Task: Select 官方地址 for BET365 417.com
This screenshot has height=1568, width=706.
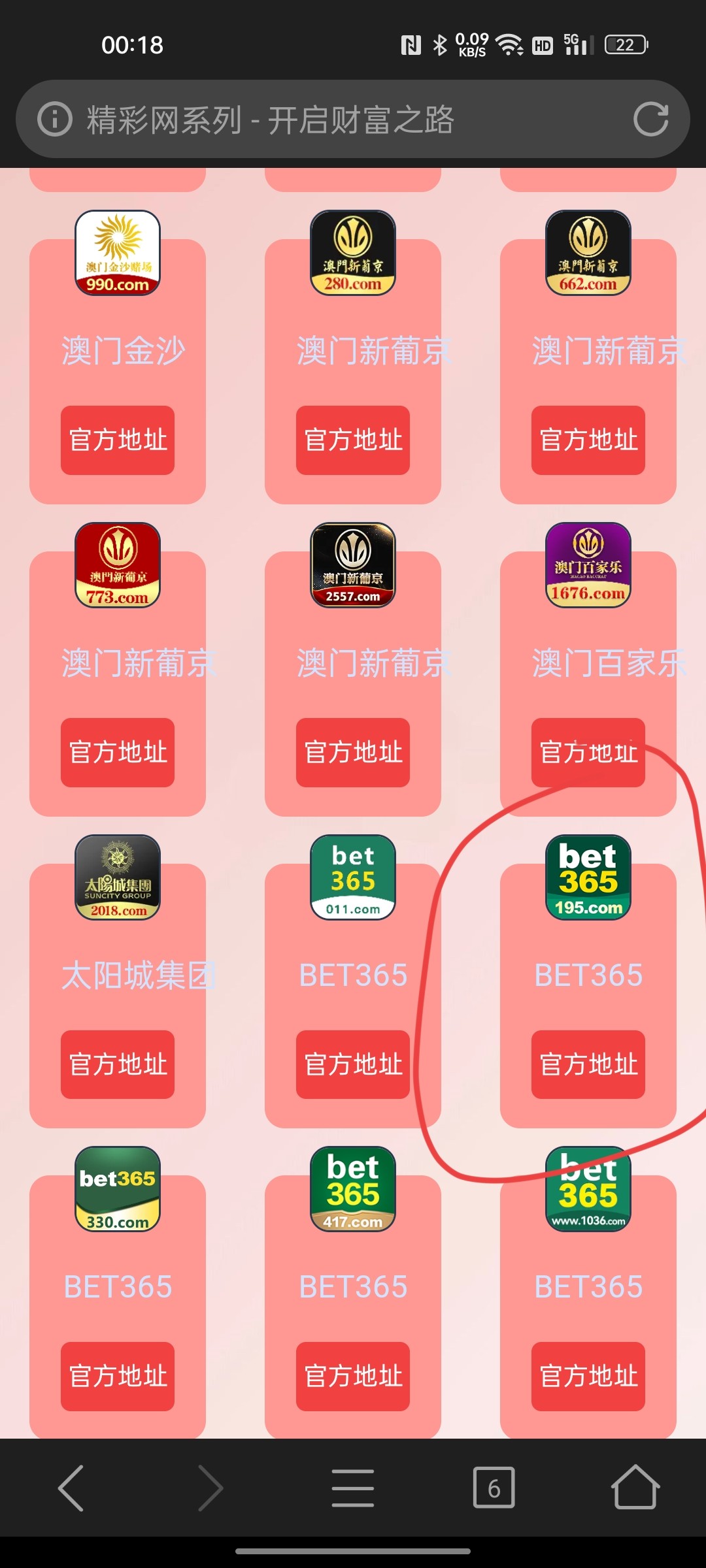Action: click(x=353, y=1376)
